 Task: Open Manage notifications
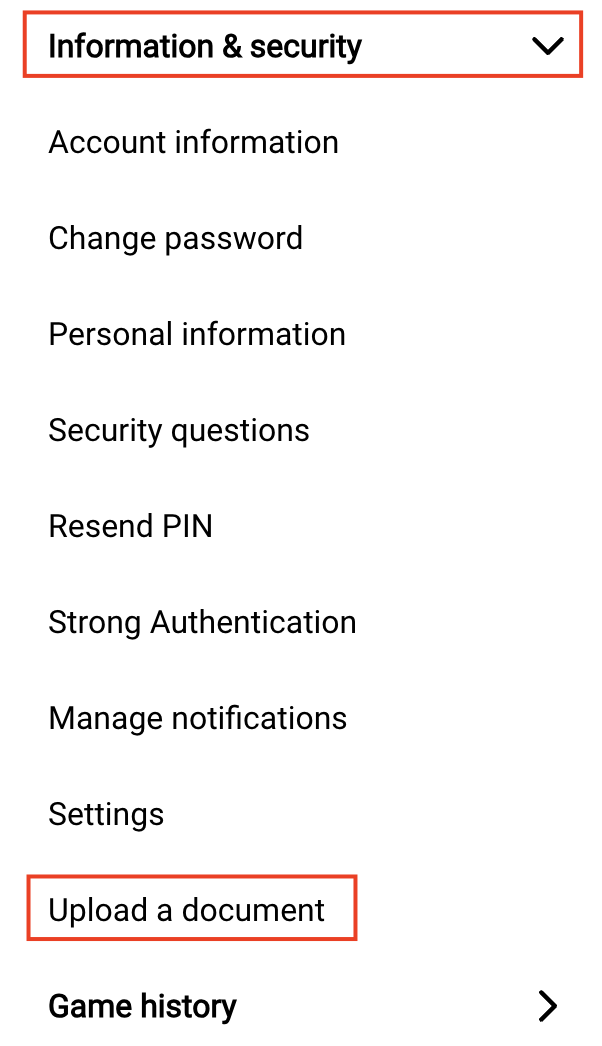point(198,719)
